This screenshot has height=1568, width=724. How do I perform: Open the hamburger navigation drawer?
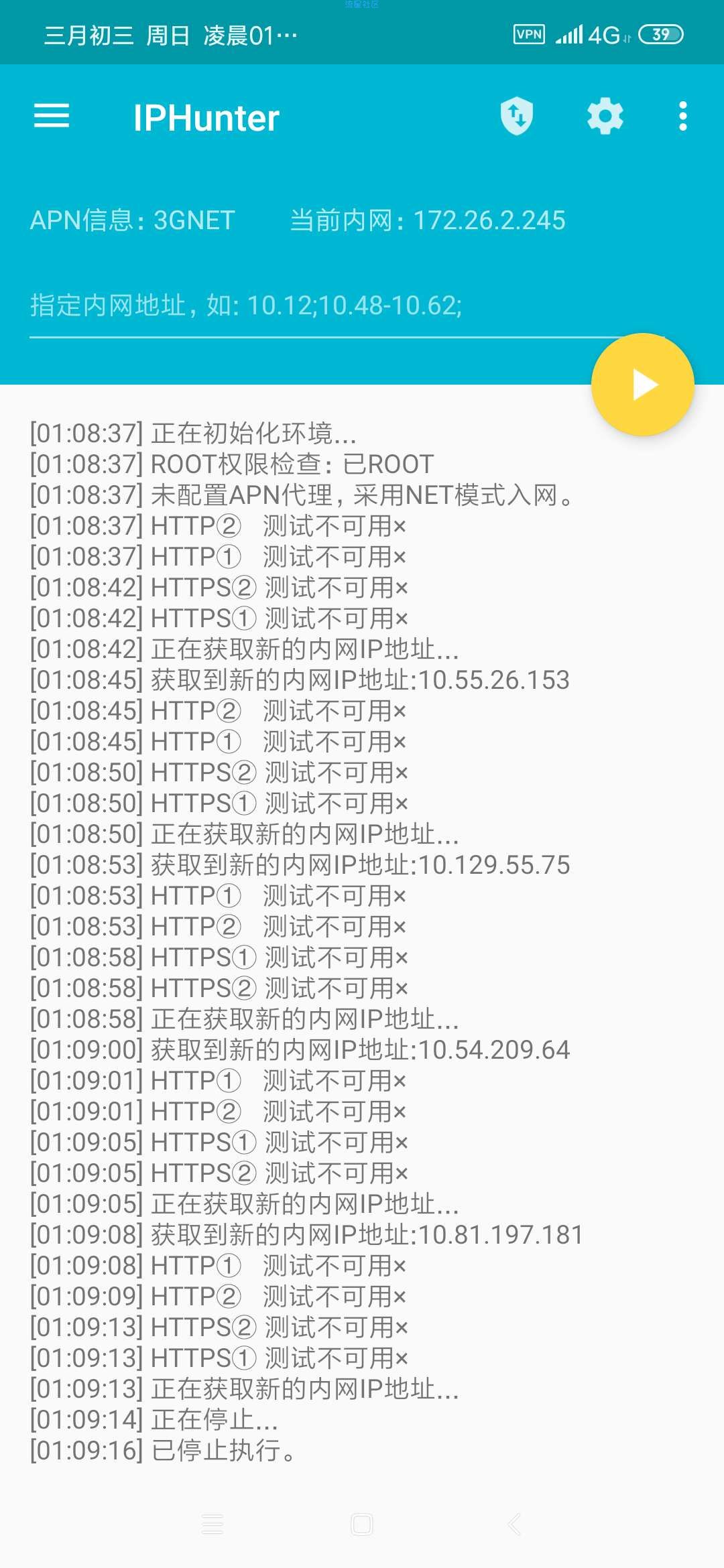pos(52,117)
